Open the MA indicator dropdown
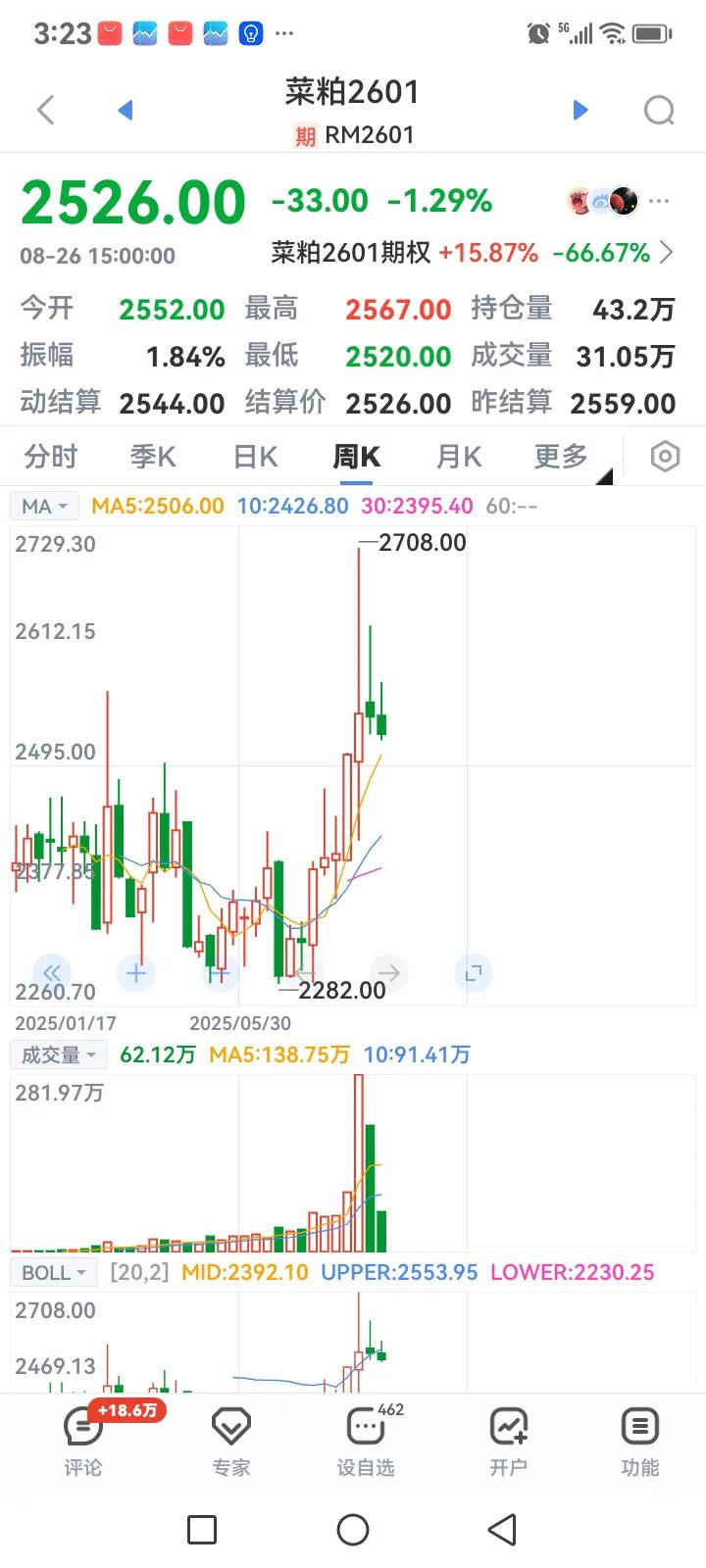The height and width of the screenshot is (1568, 706). tap(45, 506)
